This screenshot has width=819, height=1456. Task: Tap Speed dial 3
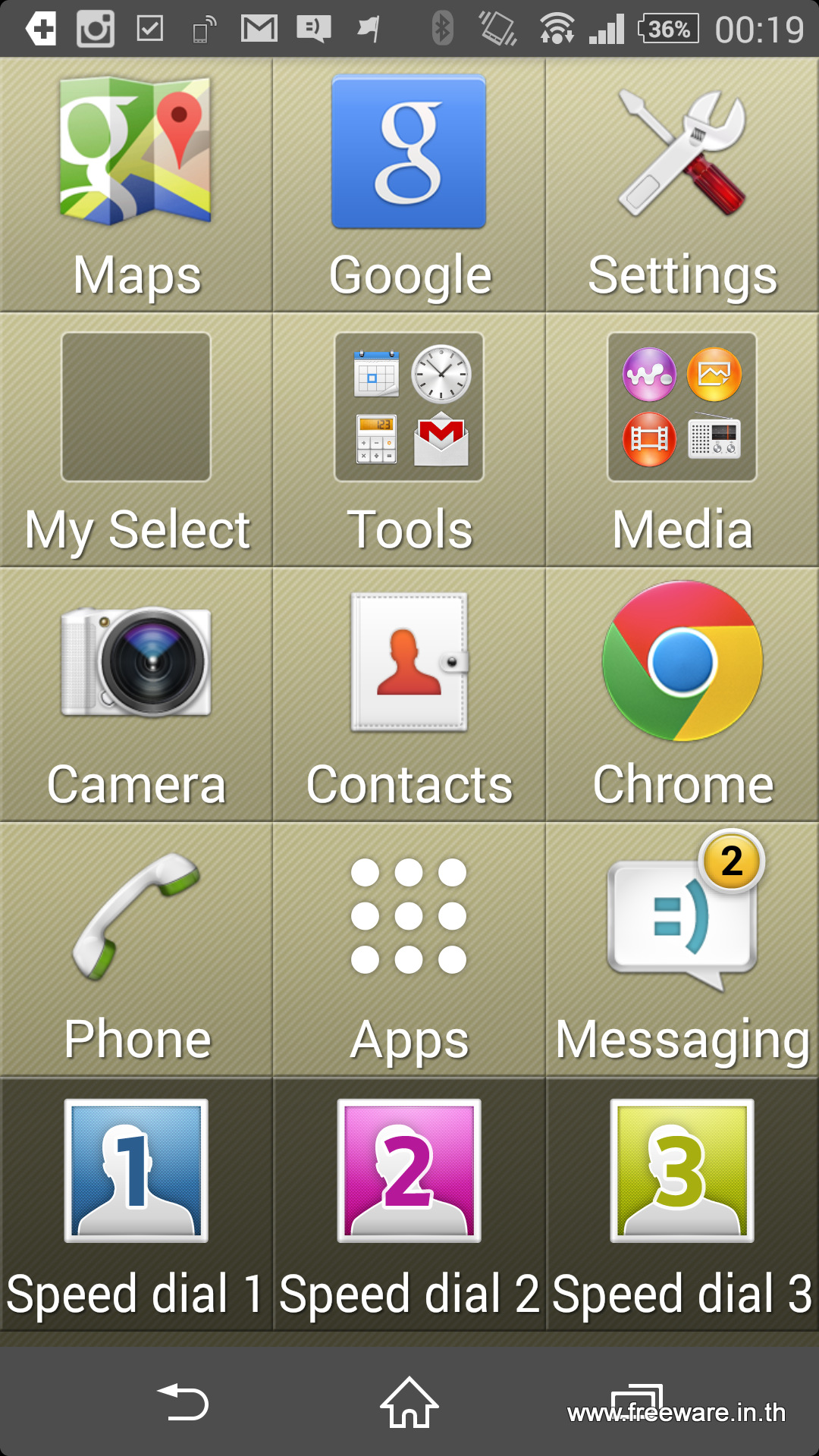click(682, 1204)
